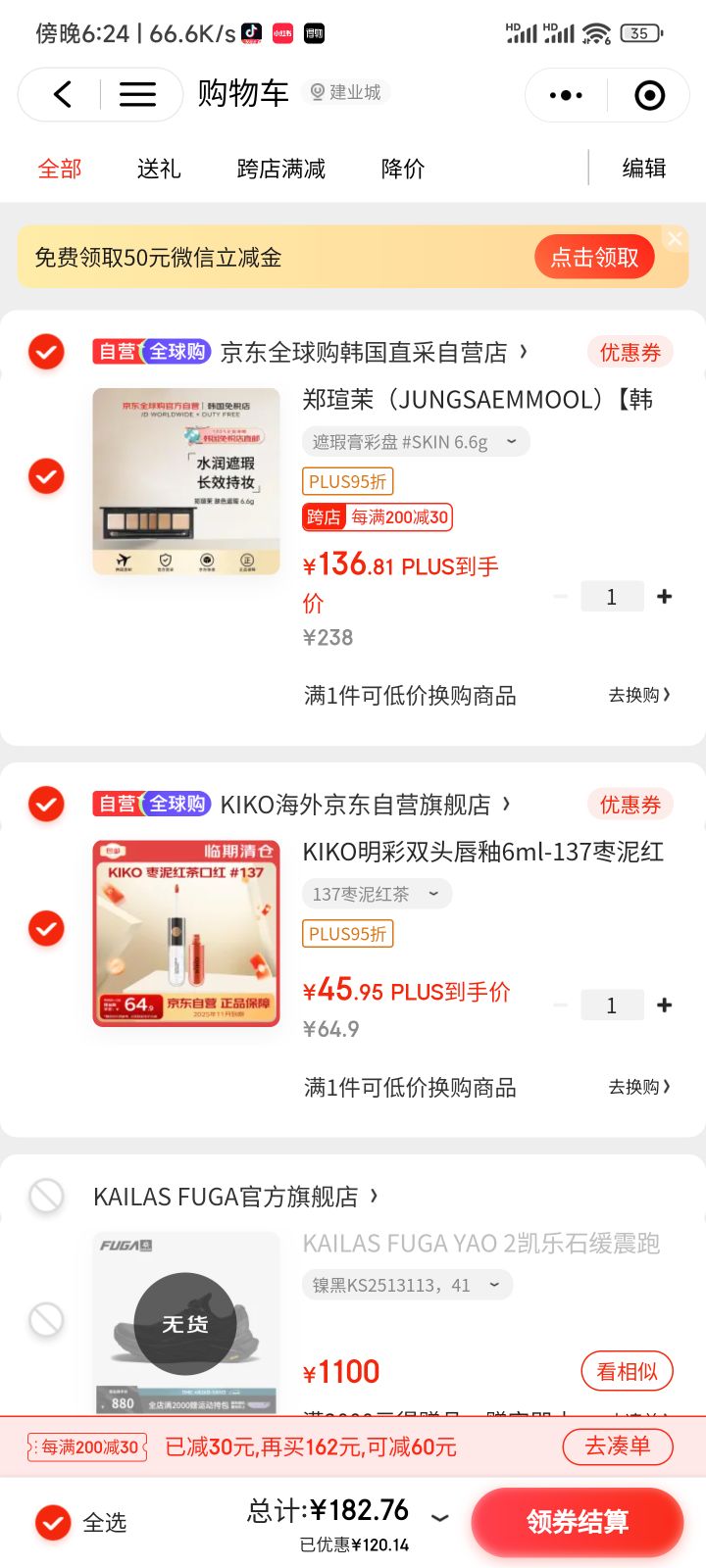
Task: Tap 领券结算 to check out
Action: tap(577, 1522)
